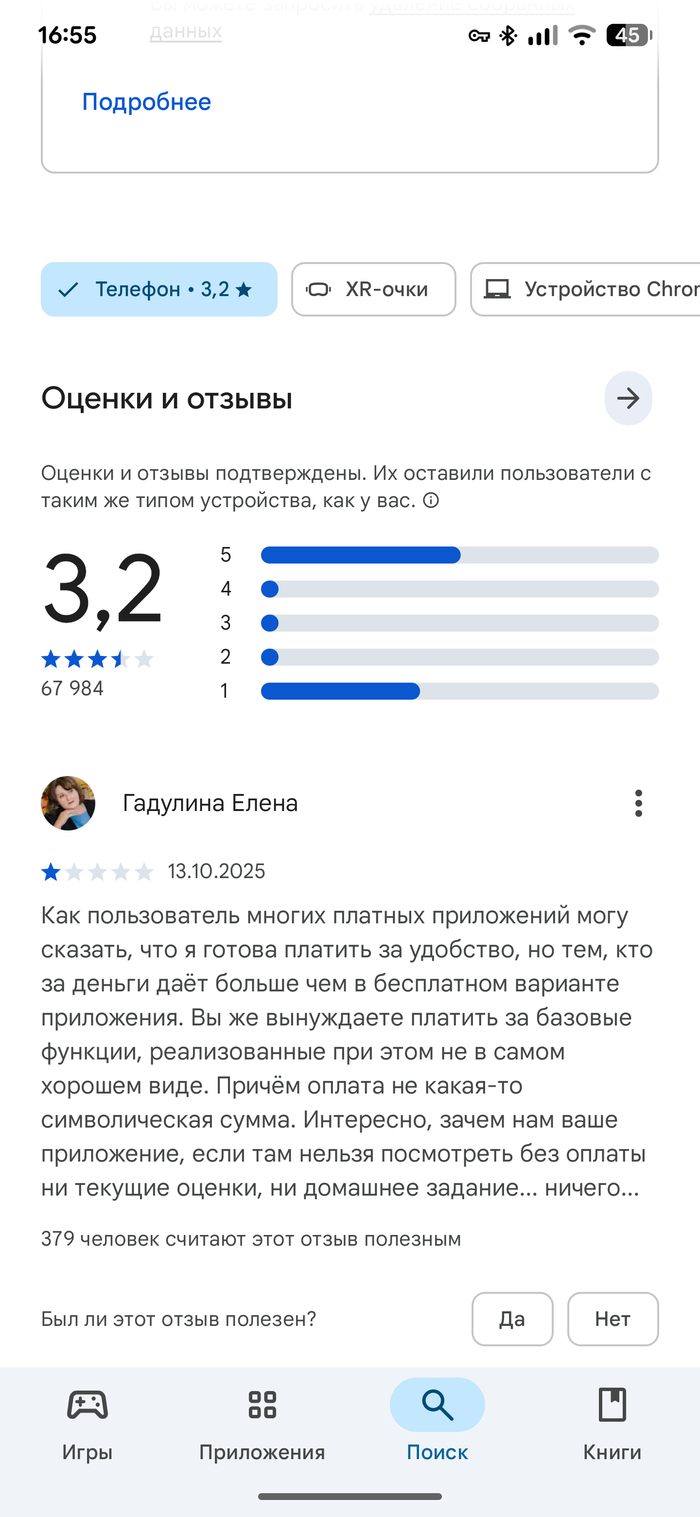Viewport: 700px width, 1517px height.
Task: Open overflow menu on Гадулина Елена's review
Action: tap(638, 803)
